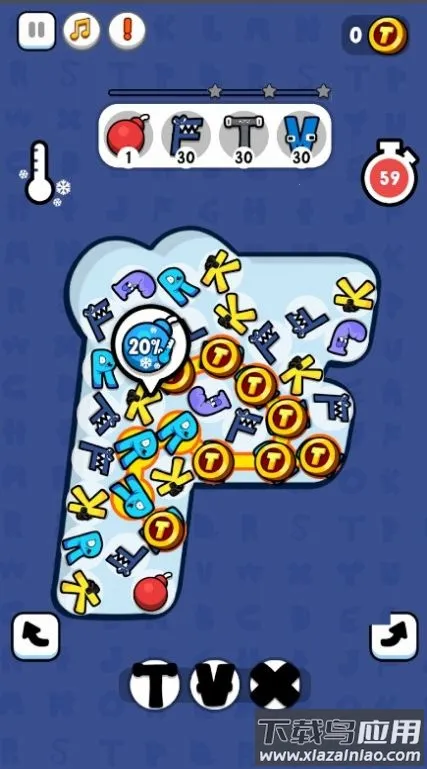Pause the game
The image size is (427, 769).
click(x=37, y=31)
